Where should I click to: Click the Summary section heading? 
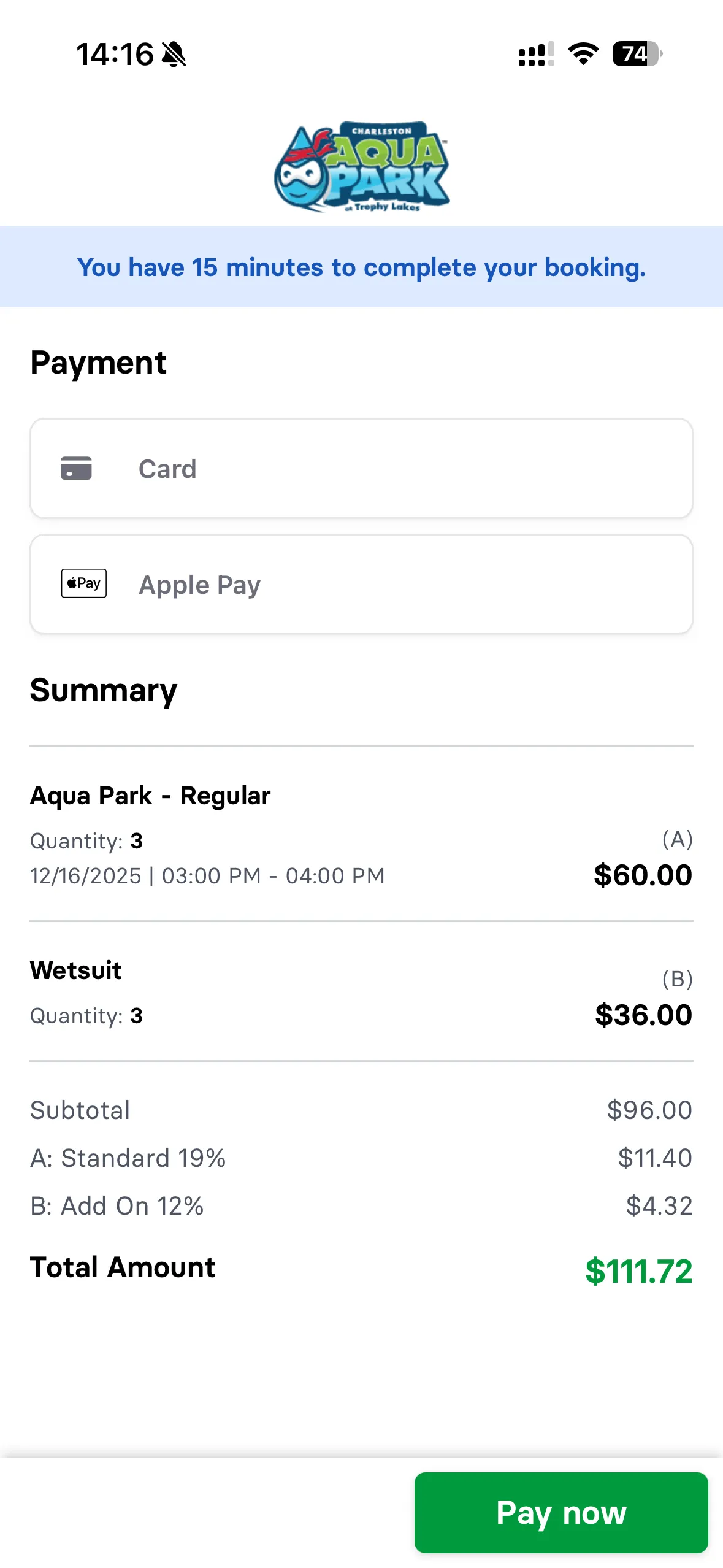click(104, 691)
